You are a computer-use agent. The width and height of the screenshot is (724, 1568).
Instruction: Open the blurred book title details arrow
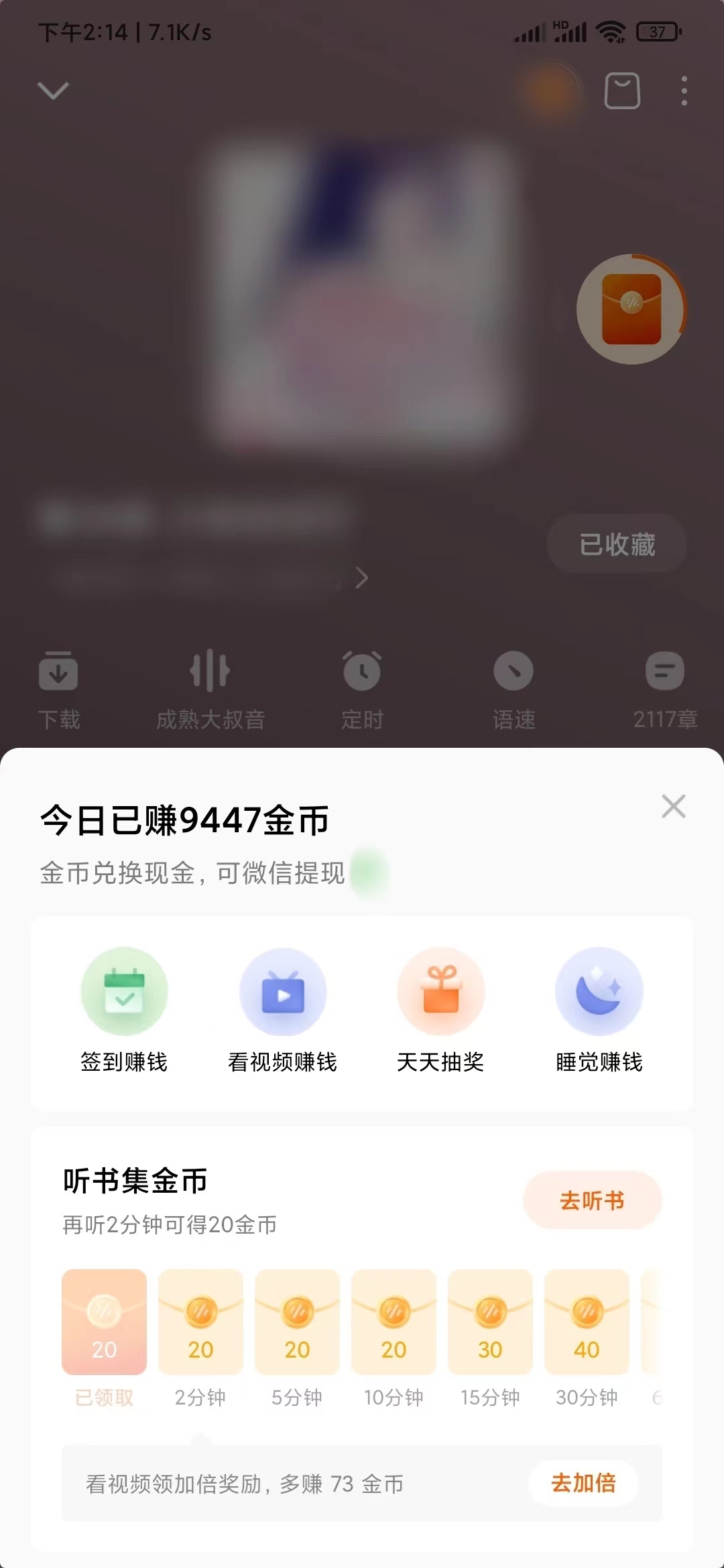pyautogui.click(x=361, y=578)
